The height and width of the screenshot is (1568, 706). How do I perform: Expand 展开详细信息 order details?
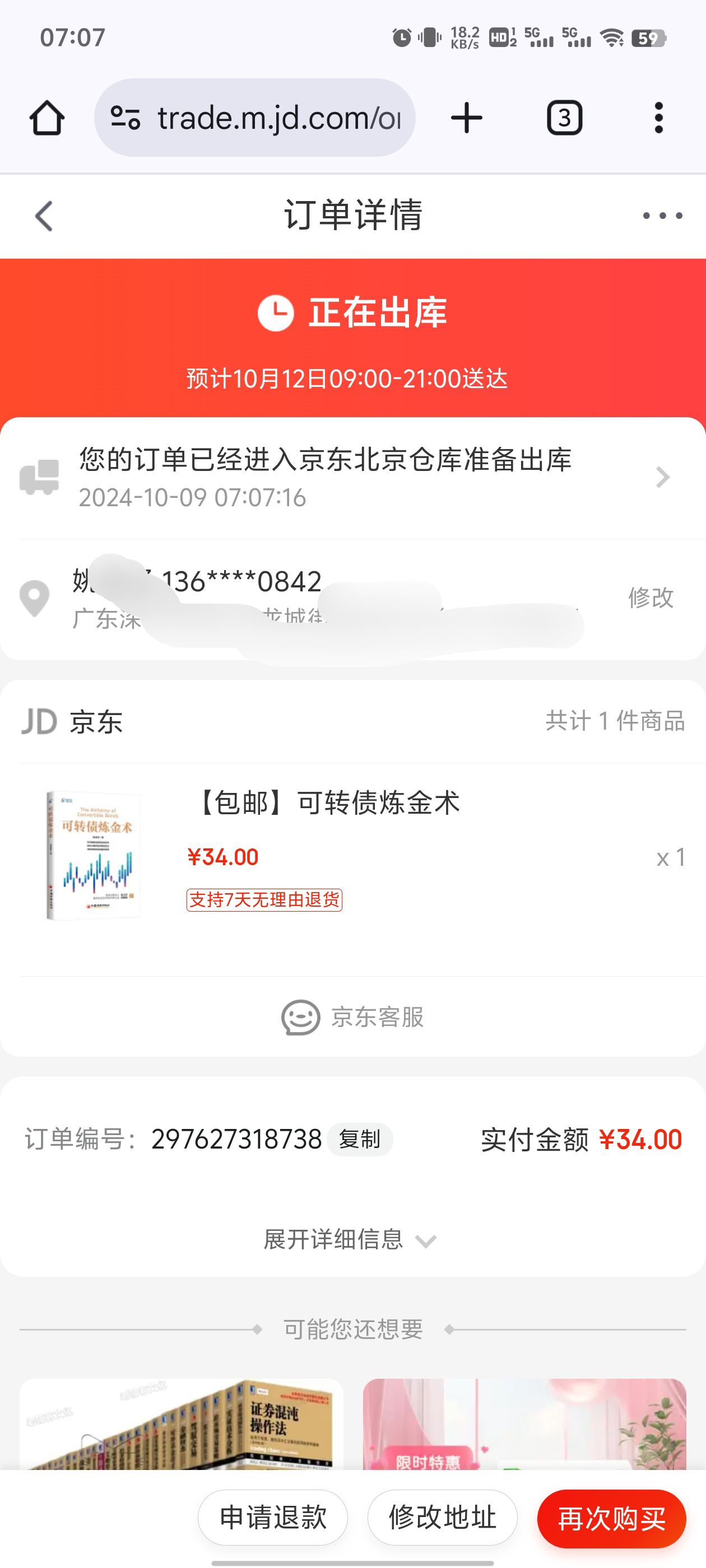[349, 1240]
